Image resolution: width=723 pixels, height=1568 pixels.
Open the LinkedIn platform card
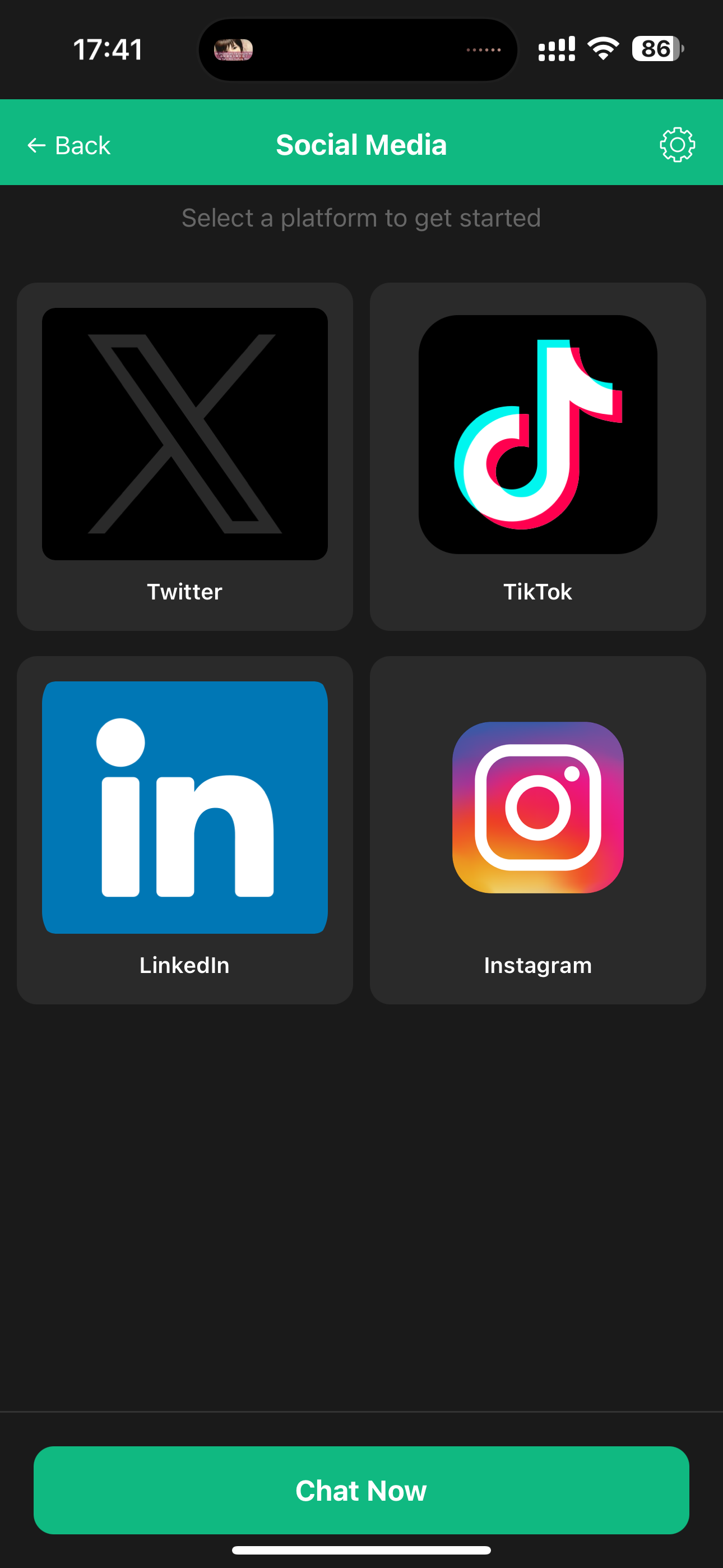tap(184, 829)
